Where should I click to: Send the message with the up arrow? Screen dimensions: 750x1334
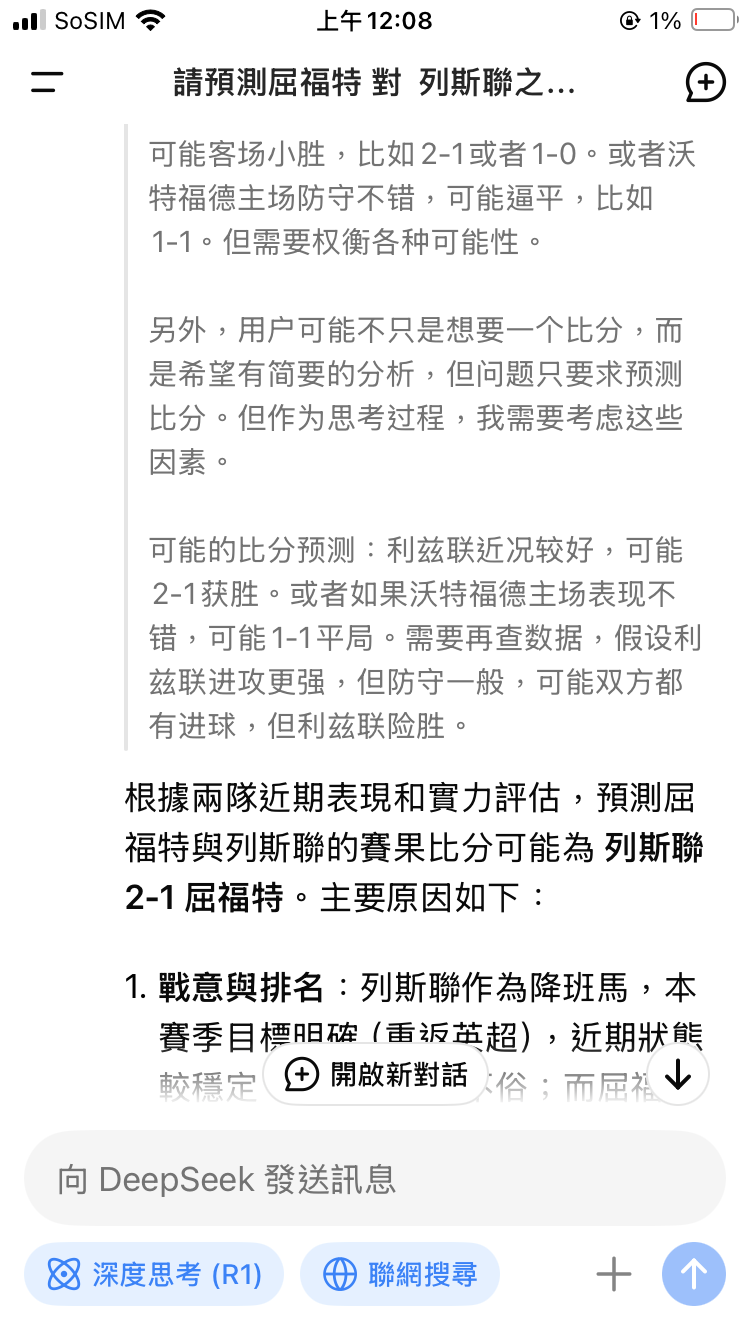694,1275
